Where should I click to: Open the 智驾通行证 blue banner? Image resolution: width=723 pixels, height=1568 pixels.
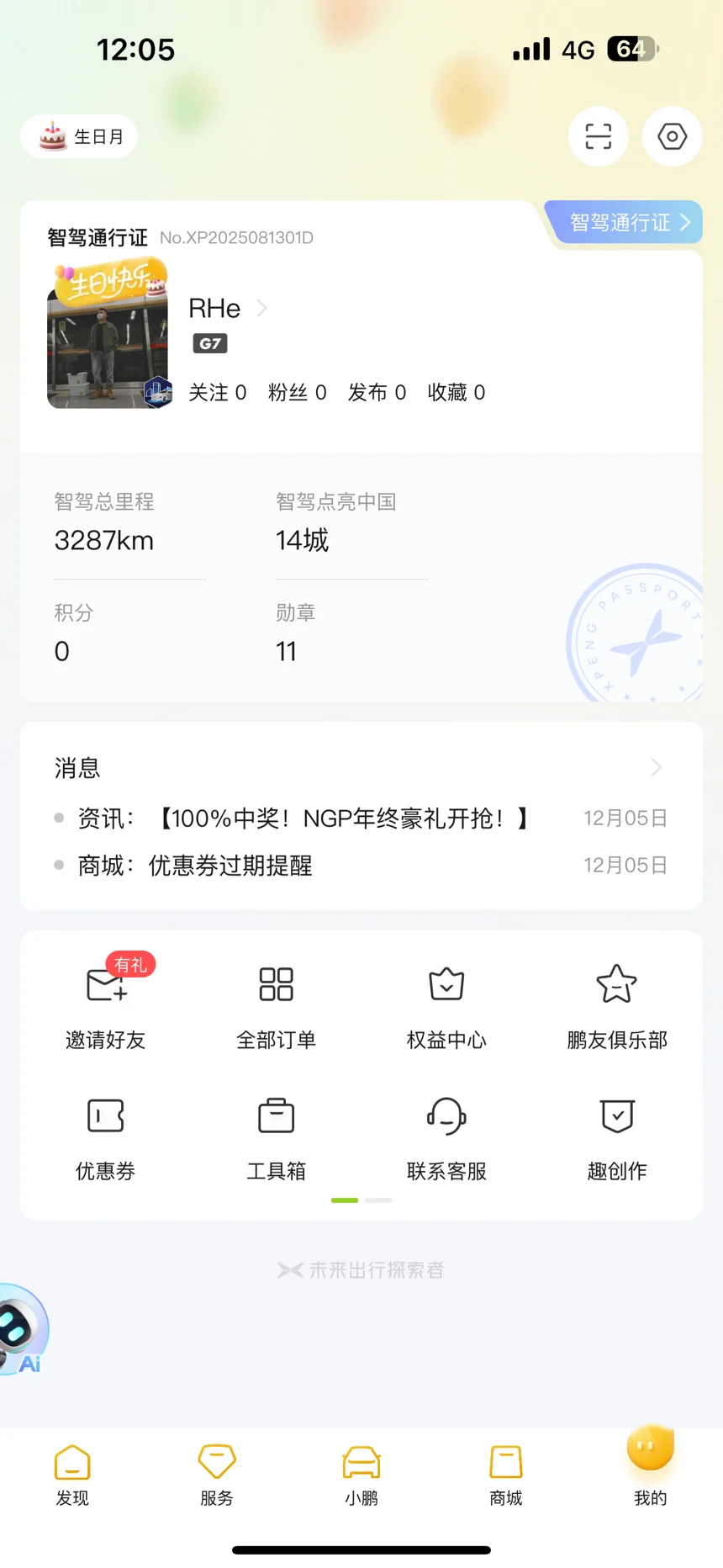pyautogui.click(x=625, y=222)
